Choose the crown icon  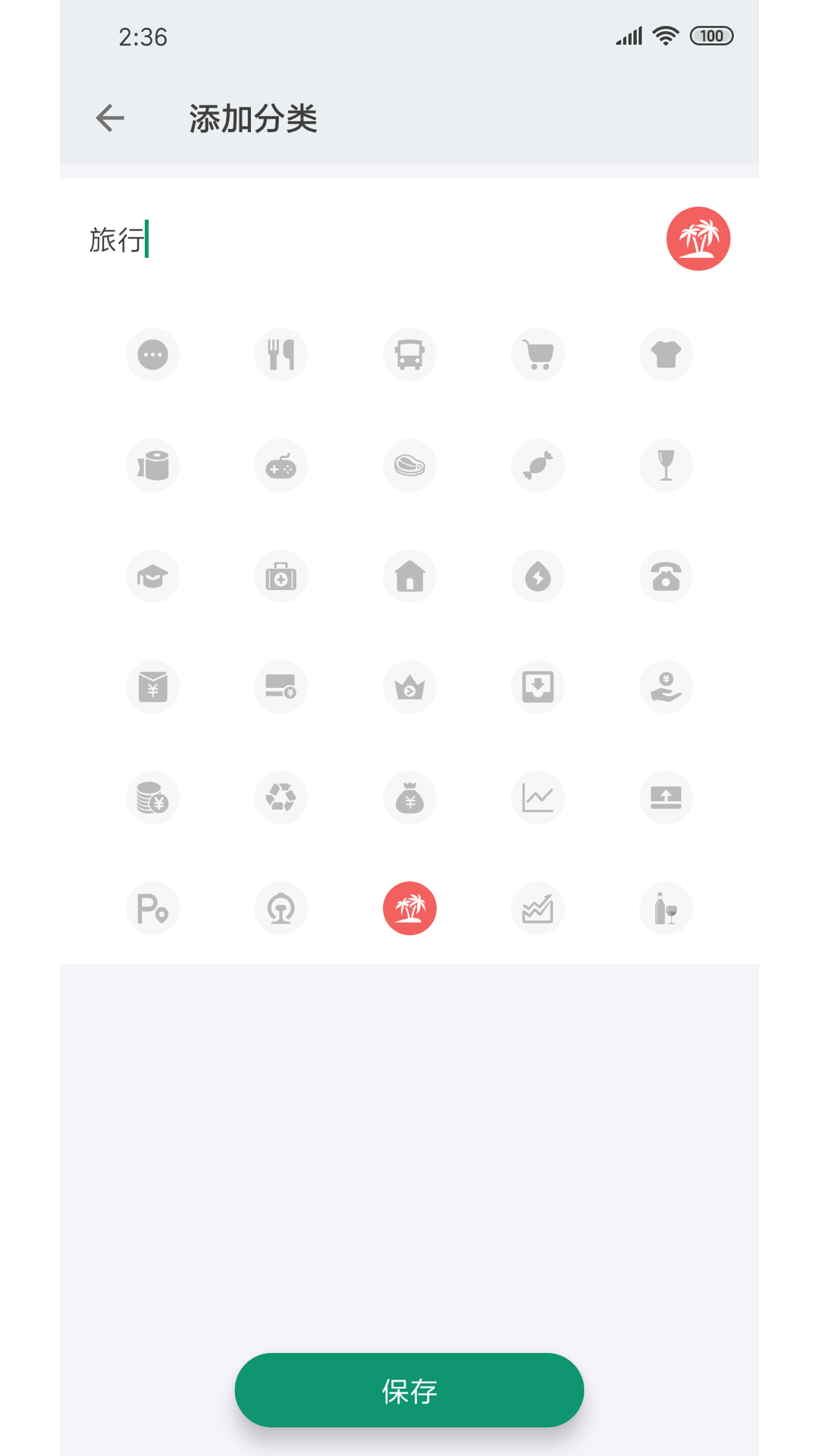coord(409,686)
